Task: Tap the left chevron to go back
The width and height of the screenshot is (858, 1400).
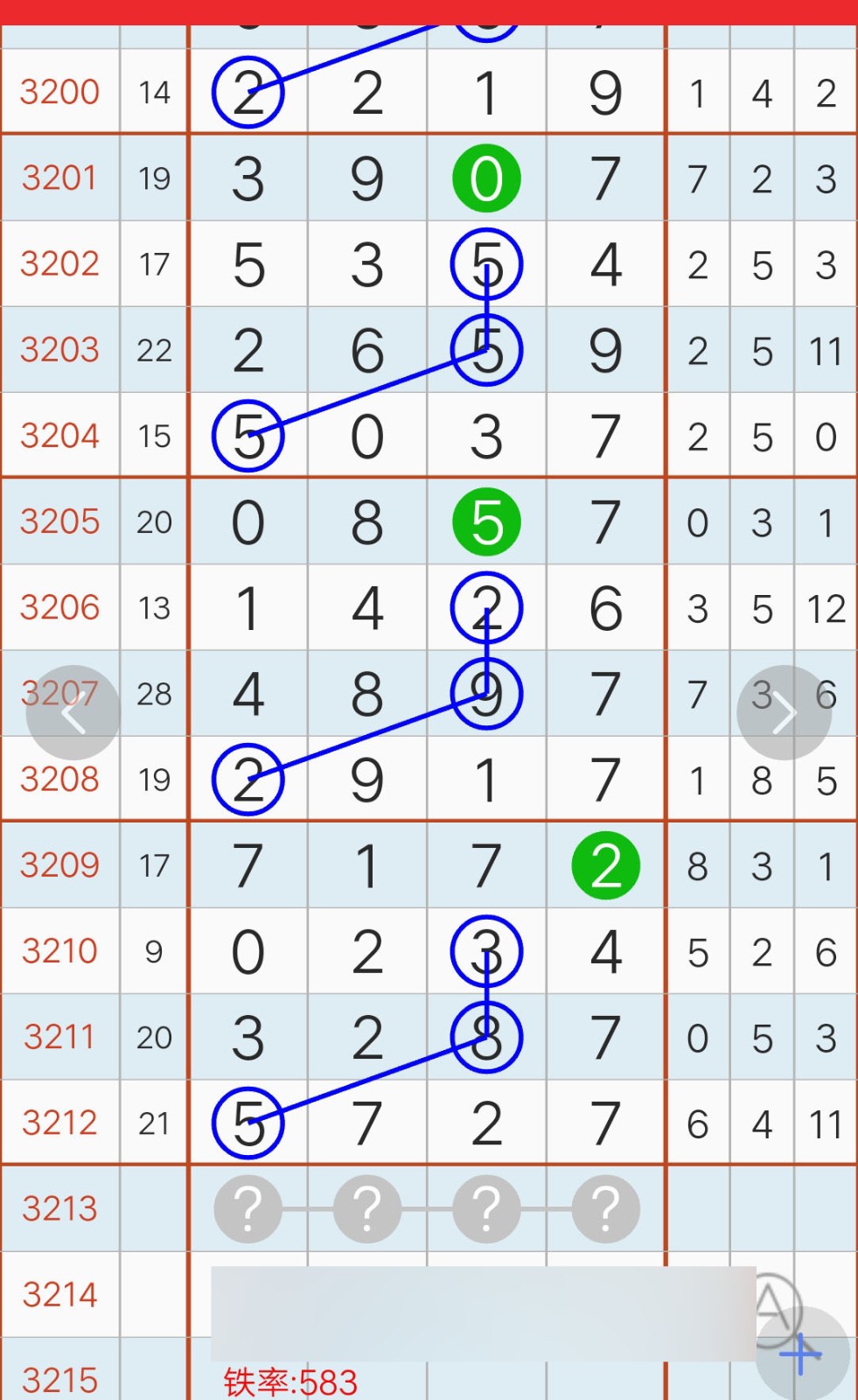Action: (73, 713)
